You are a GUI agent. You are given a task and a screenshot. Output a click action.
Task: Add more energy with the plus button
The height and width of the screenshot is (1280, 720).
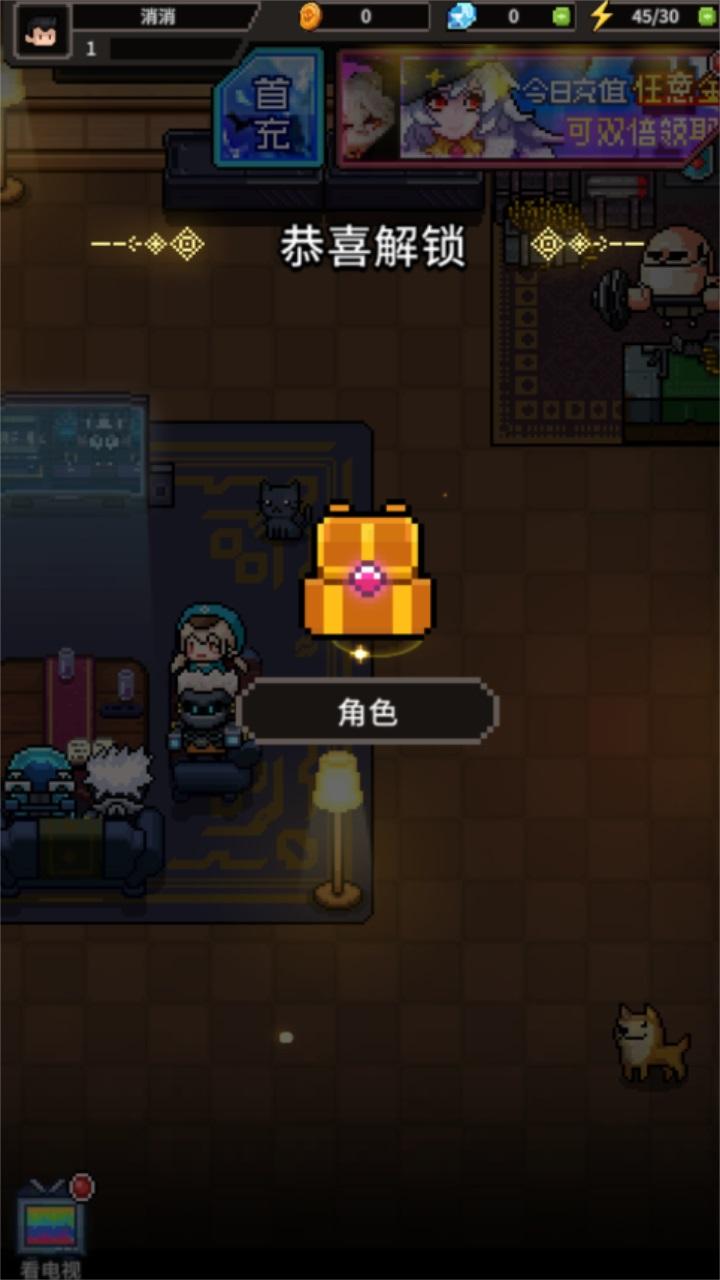coord(706,17)
